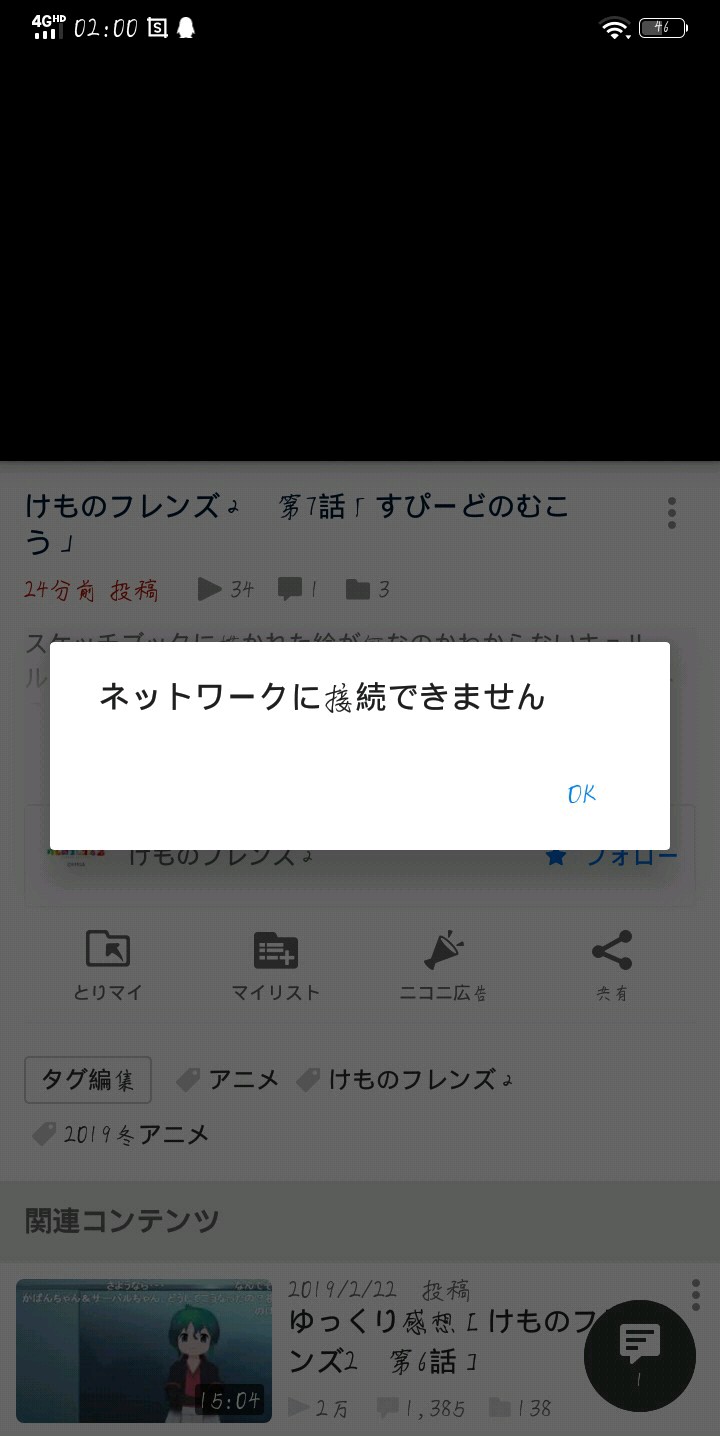The image size is (720, 1436).
Task: Select the 2019冬アニメ tag
Action: coord(120,1134)
